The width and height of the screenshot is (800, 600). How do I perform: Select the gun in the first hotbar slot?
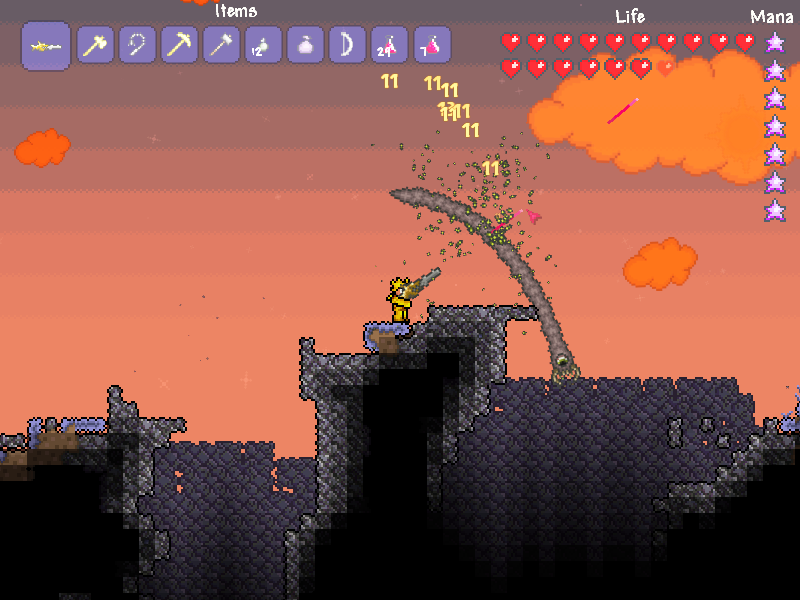[45, 46]
